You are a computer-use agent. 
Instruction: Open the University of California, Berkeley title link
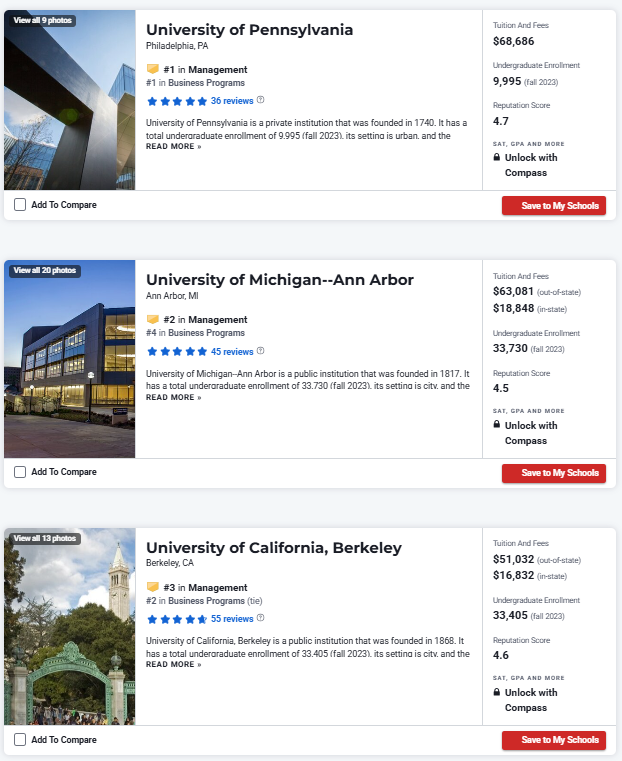(273, 548)
